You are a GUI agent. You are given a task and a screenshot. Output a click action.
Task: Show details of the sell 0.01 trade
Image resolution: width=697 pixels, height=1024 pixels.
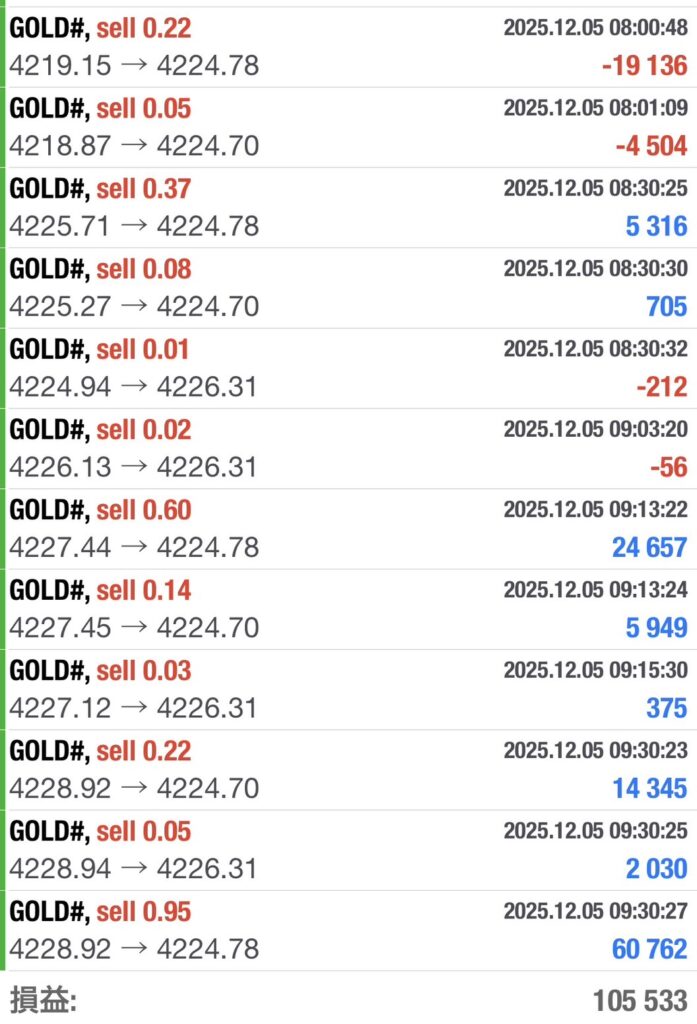[x=348, y=368]
